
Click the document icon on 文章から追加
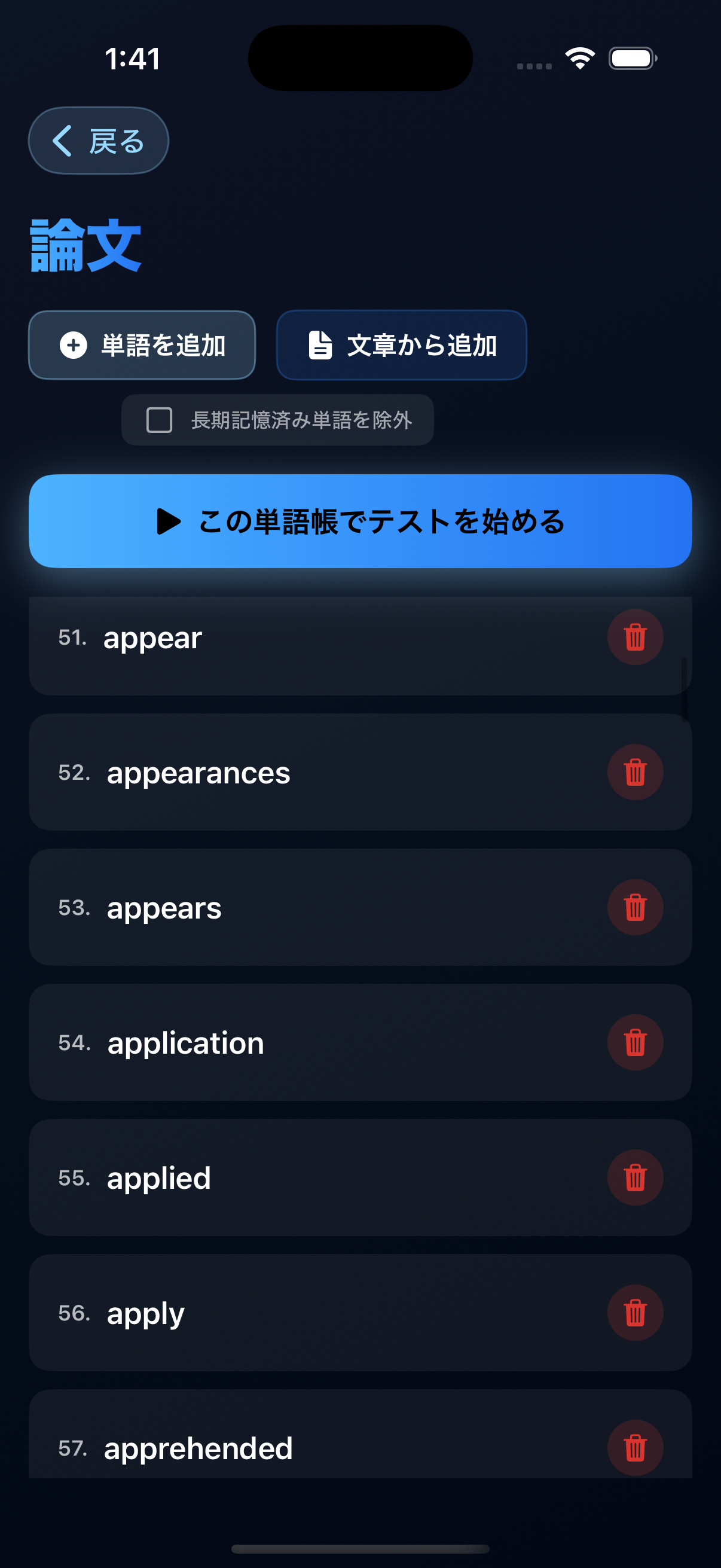320,344
